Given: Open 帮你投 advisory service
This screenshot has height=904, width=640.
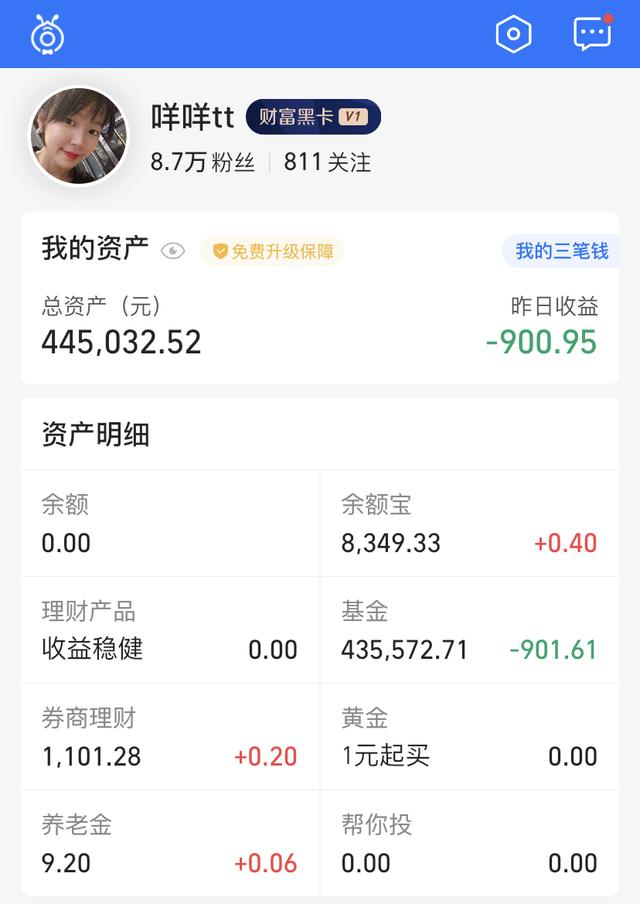Looking at the screenshot, I should coord(469,844).
